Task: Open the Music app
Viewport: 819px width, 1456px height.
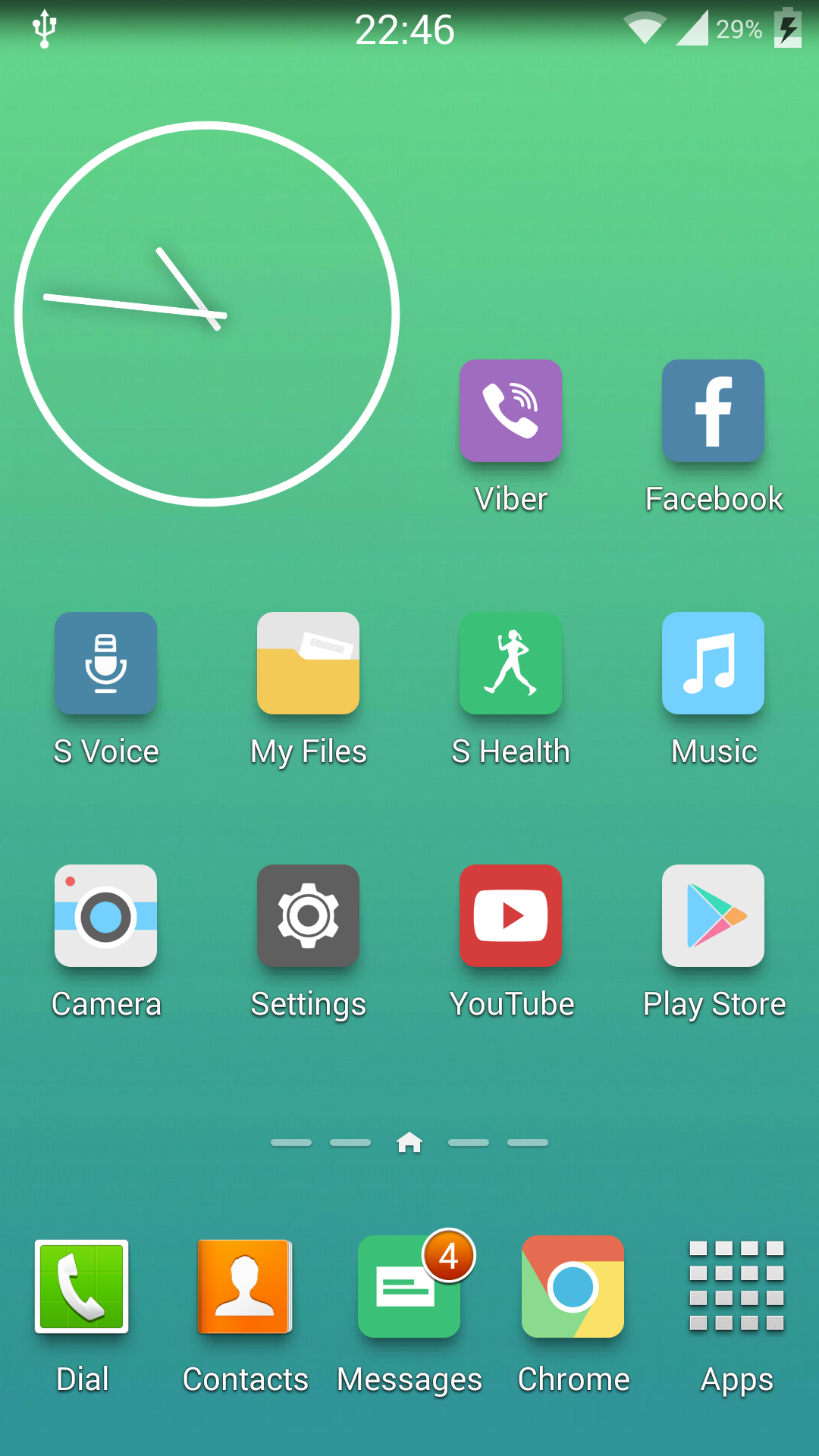Action: coord(713,664)
